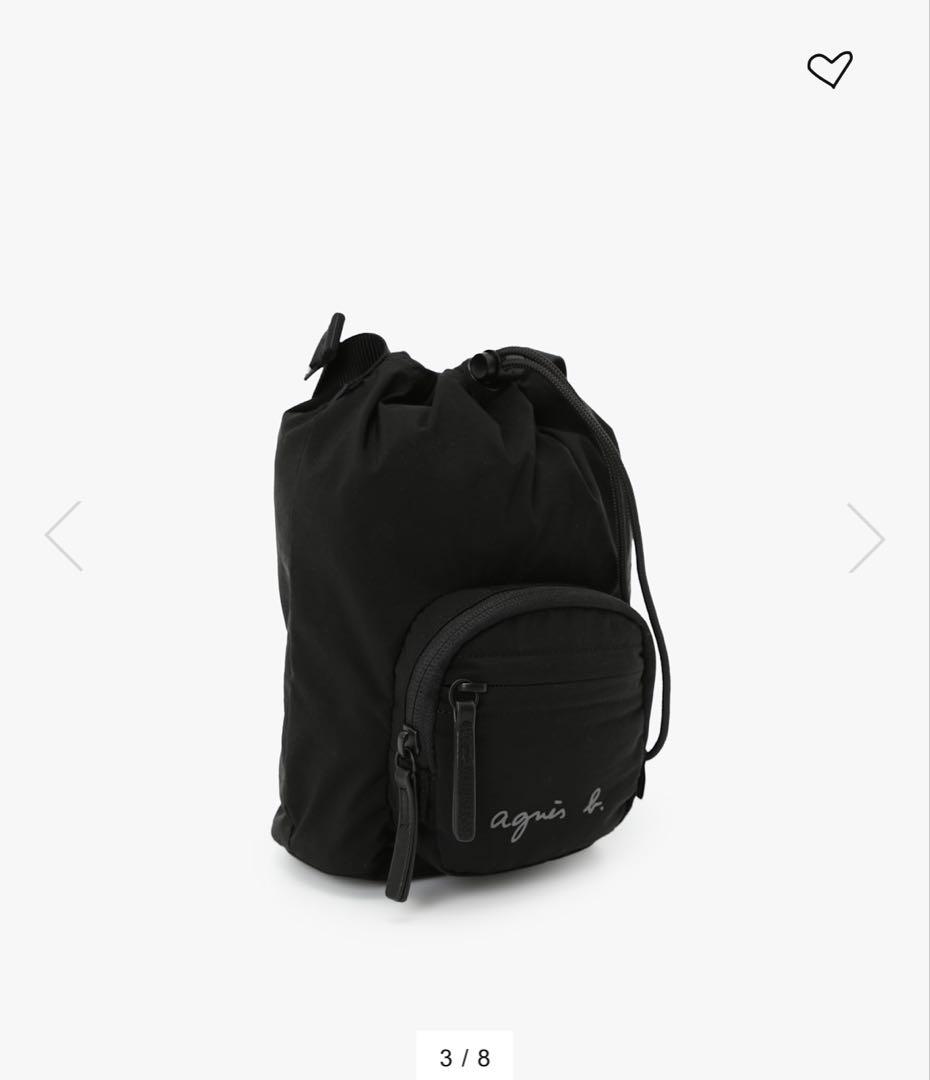Add this bag to favorites with the heart

coord(830,69)
